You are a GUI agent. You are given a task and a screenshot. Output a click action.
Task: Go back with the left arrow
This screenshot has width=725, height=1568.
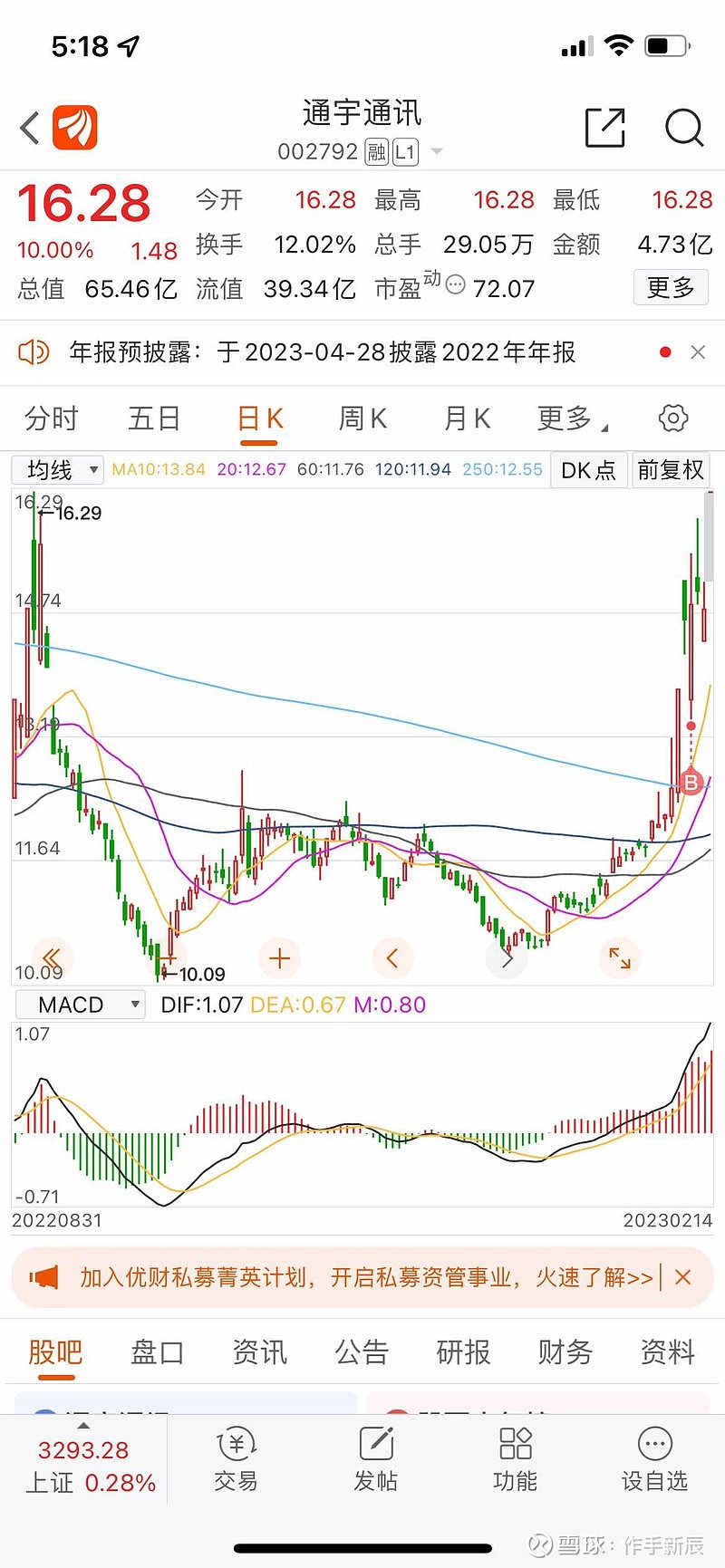[x=30, y=128]
